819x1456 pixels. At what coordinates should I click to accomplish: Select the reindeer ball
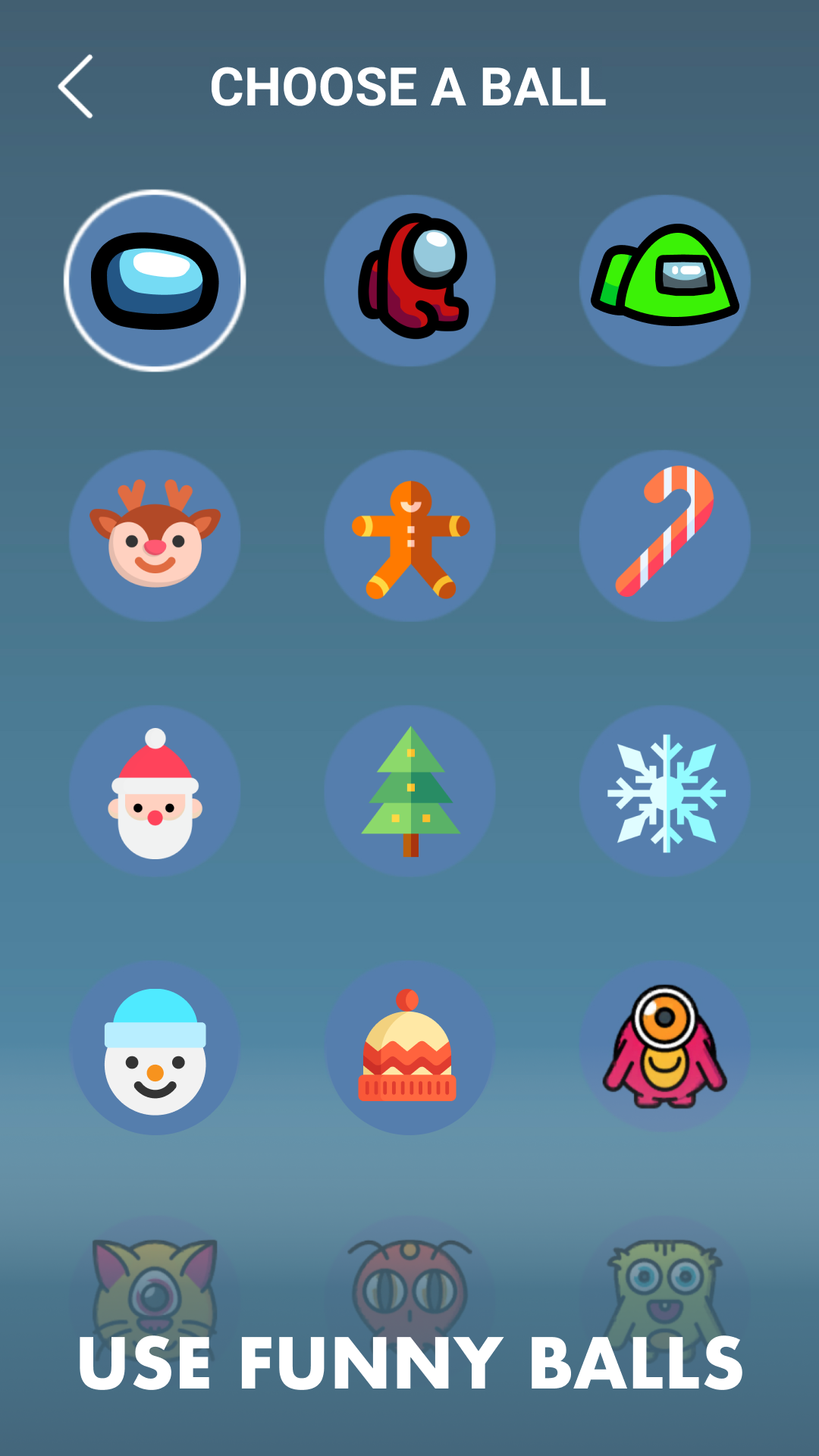point(155,536)
